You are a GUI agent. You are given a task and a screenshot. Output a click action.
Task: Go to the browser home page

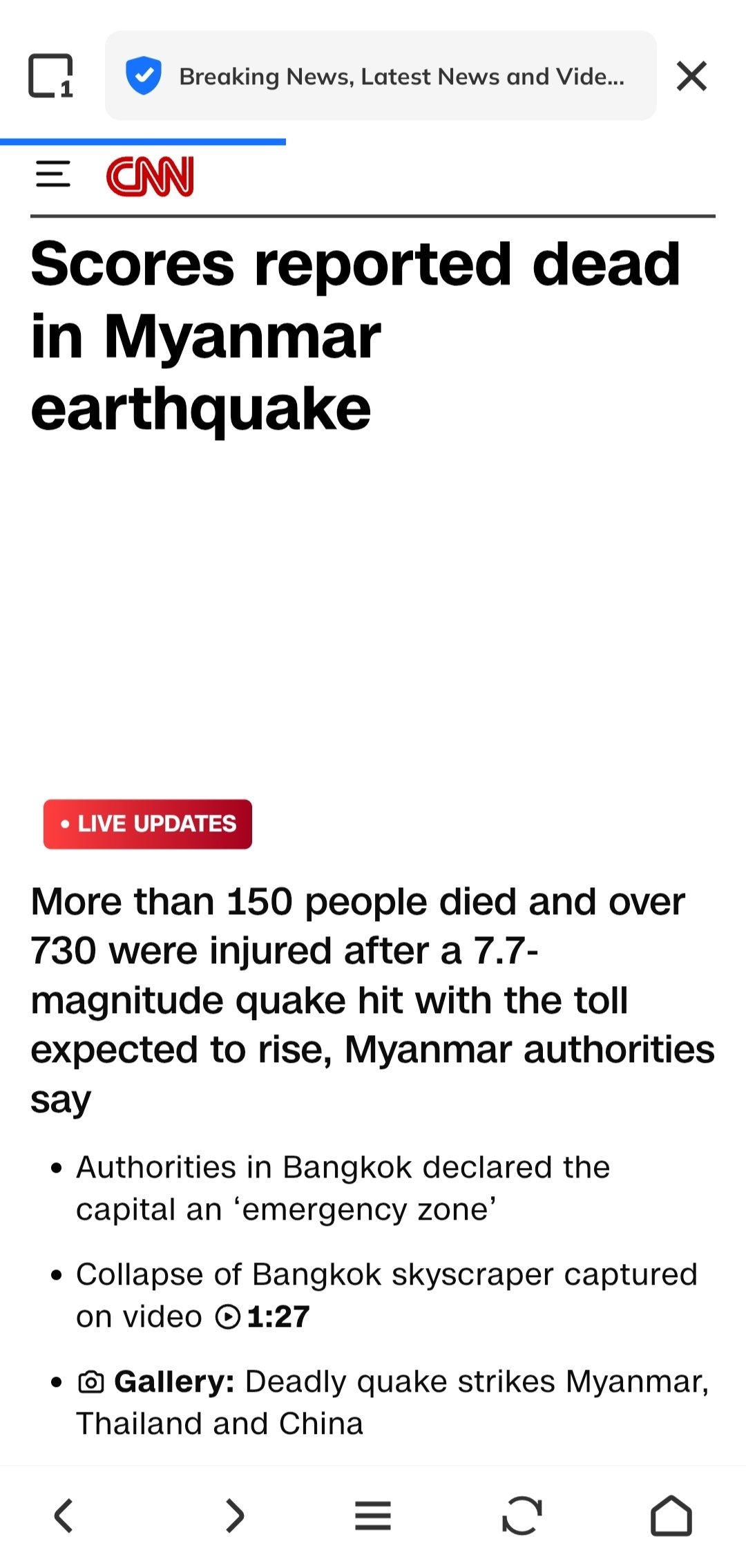671,1515
